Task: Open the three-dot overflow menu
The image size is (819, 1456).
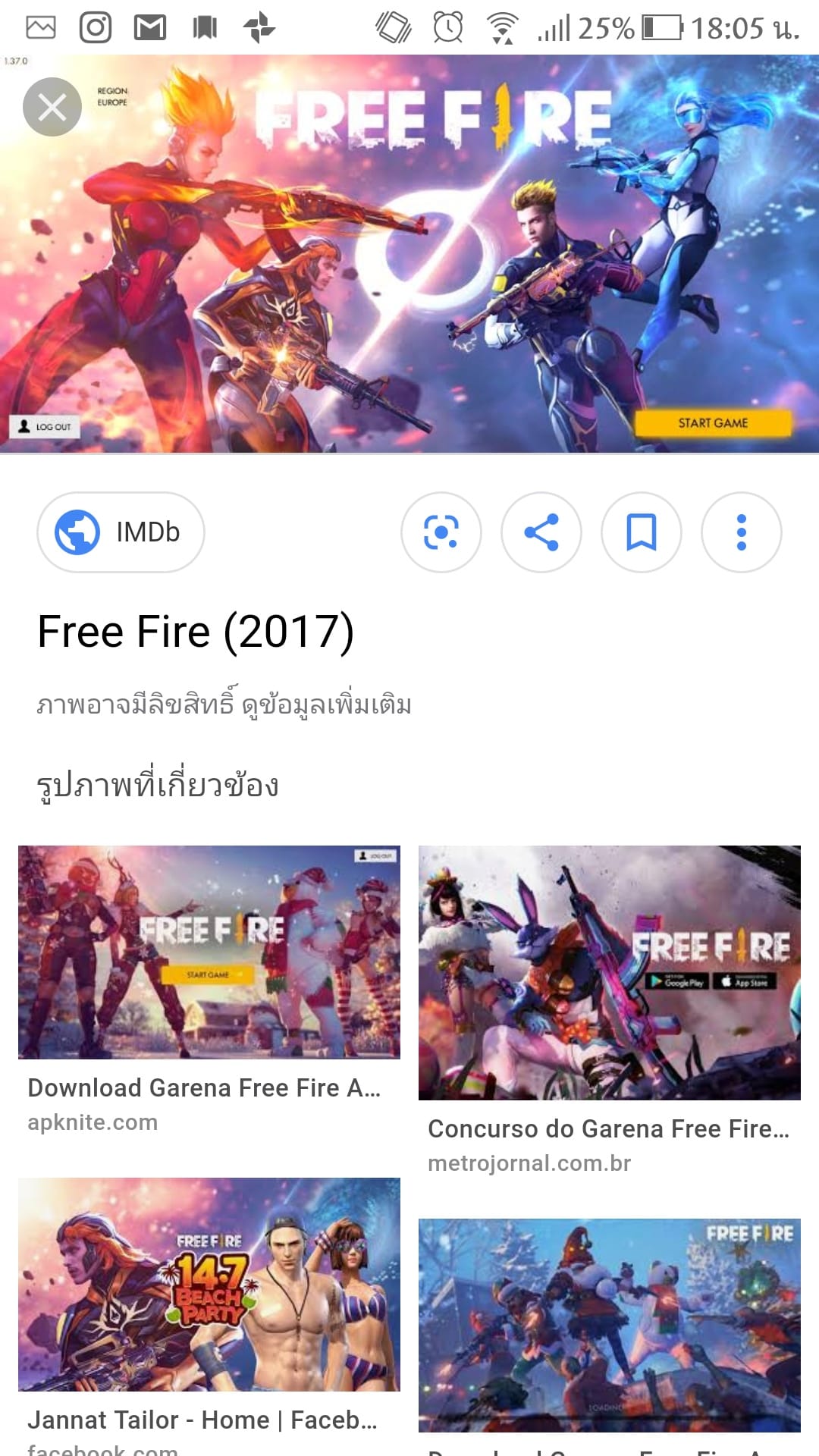Action: [742, 532]
